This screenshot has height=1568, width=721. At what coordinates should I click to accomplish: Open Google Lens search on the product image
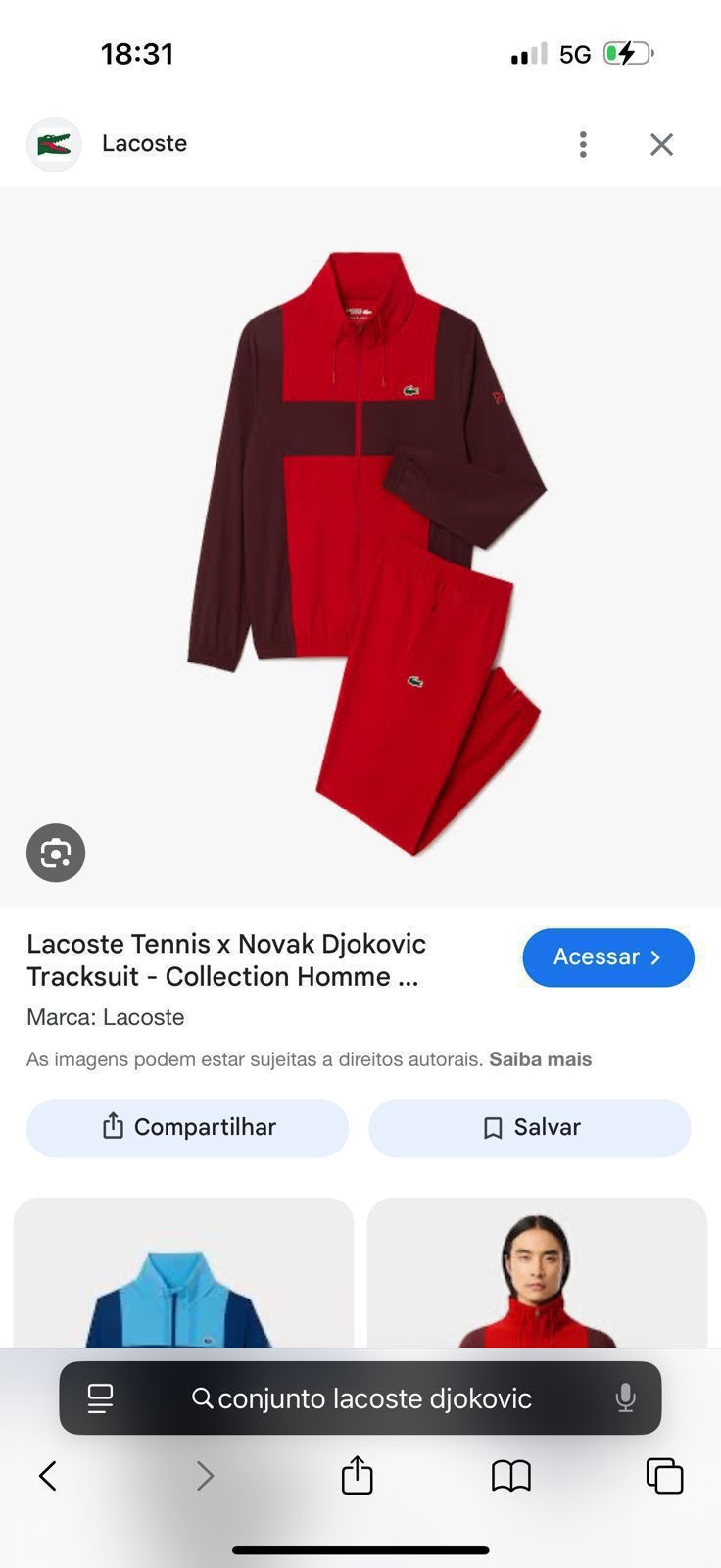pos(55,852)
